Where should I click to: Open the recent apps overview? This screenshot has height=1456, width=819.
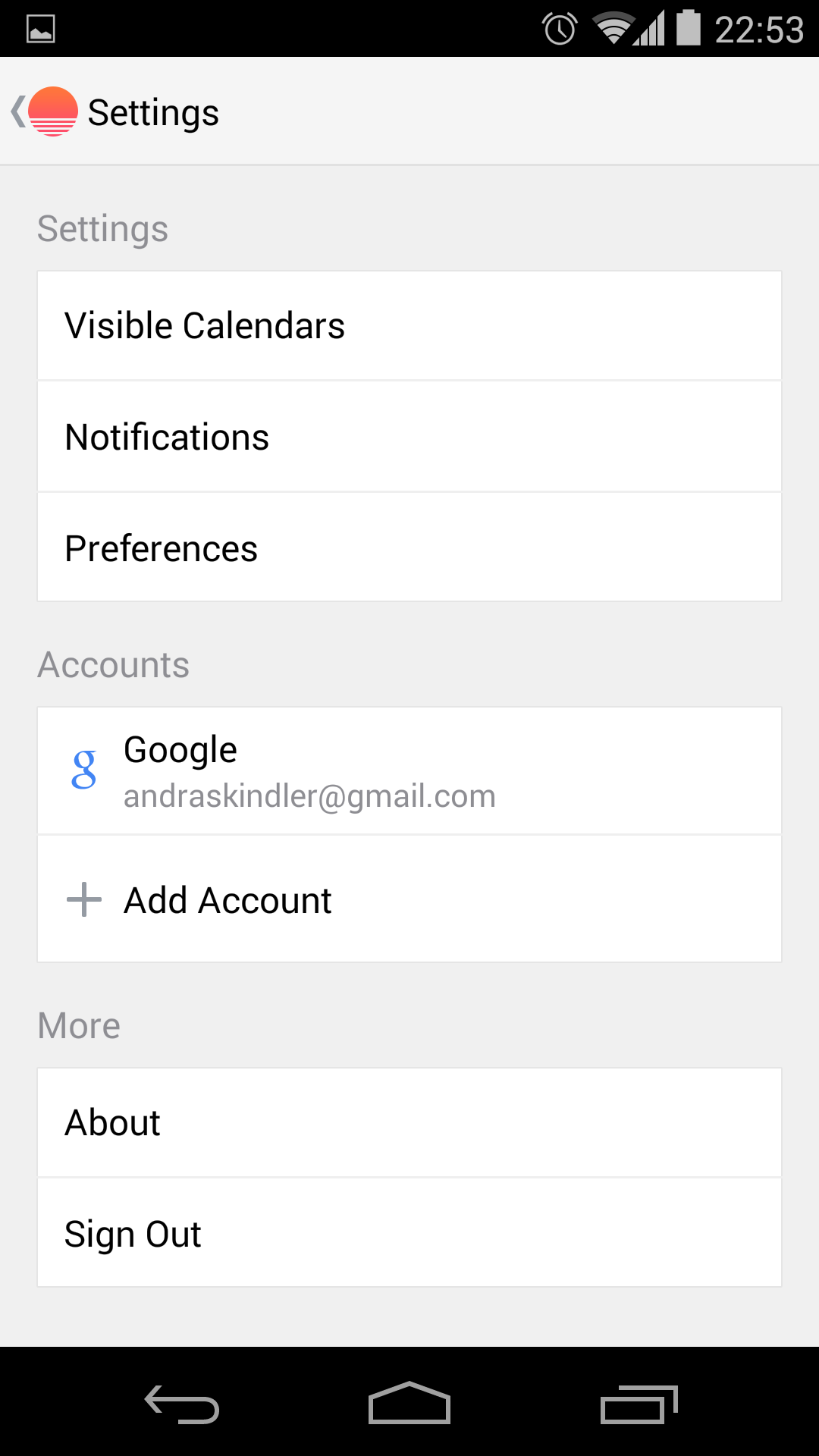(639, 1404)
